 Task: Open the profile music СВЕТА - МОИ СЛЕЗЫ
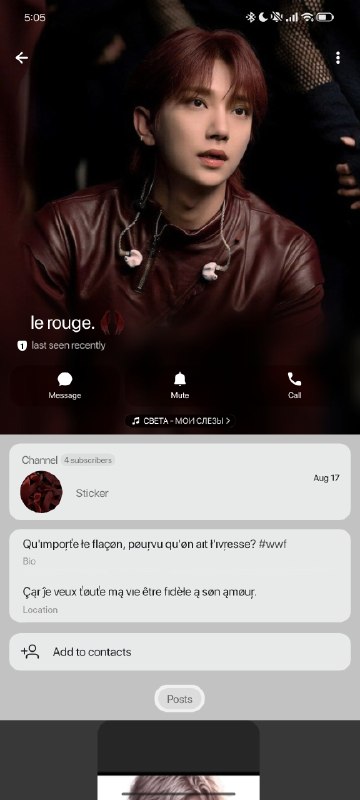[x=180, y=421]
